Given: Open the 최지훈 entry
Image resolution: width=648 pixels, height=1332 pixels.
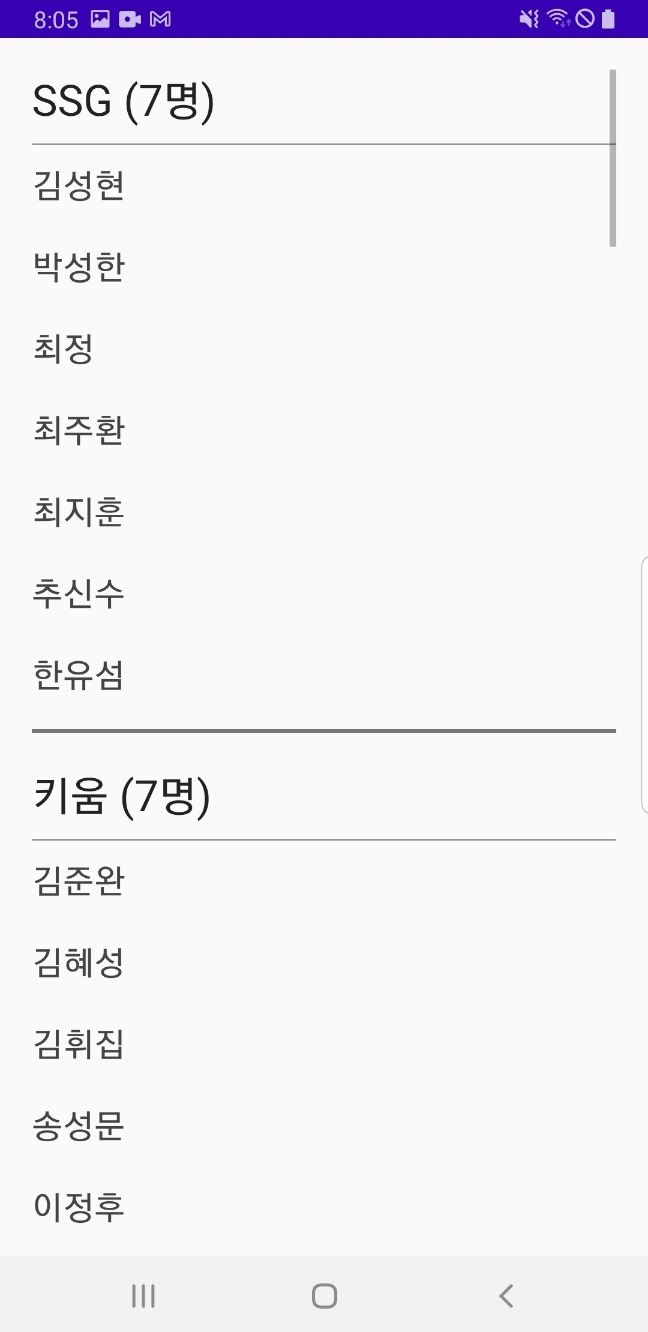Looking at the screenshot, I should click(324, 513).
